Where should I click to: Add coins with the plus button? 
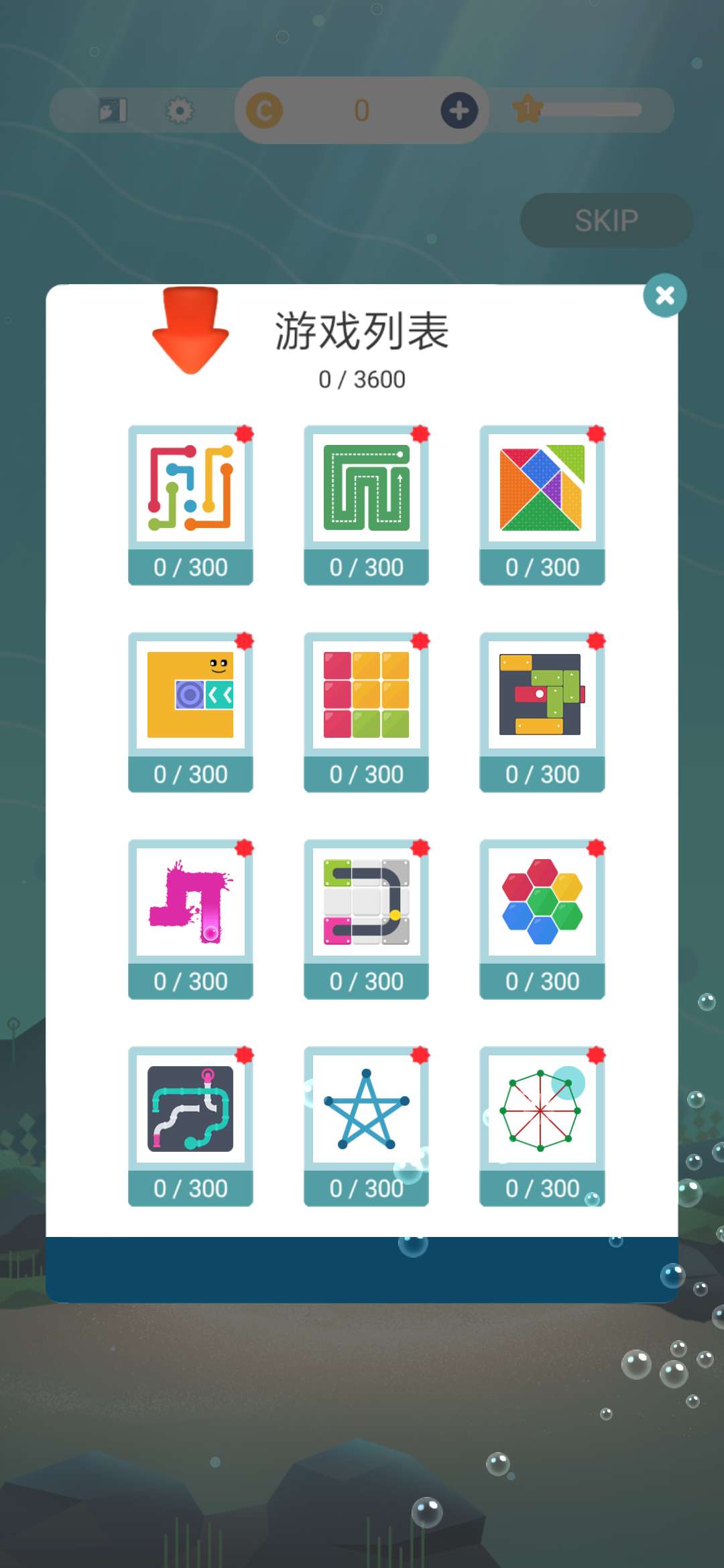pos(459,111)
